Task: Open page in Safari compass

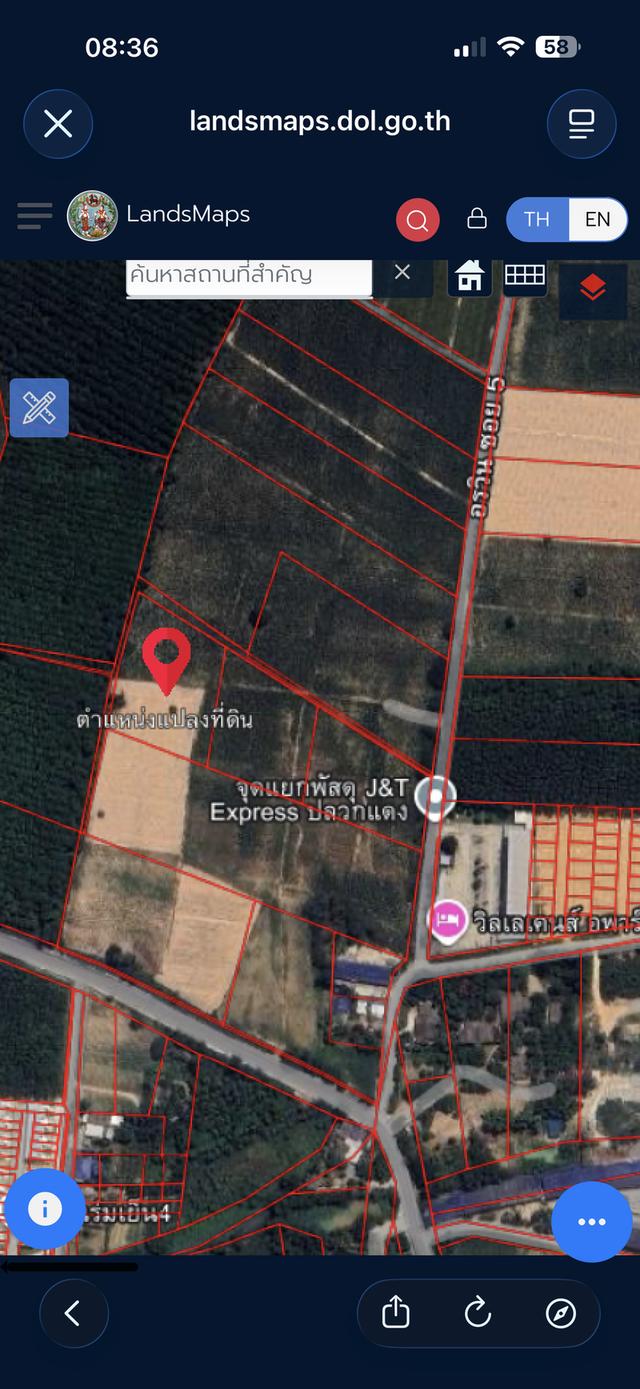Action: (561, 1313)
